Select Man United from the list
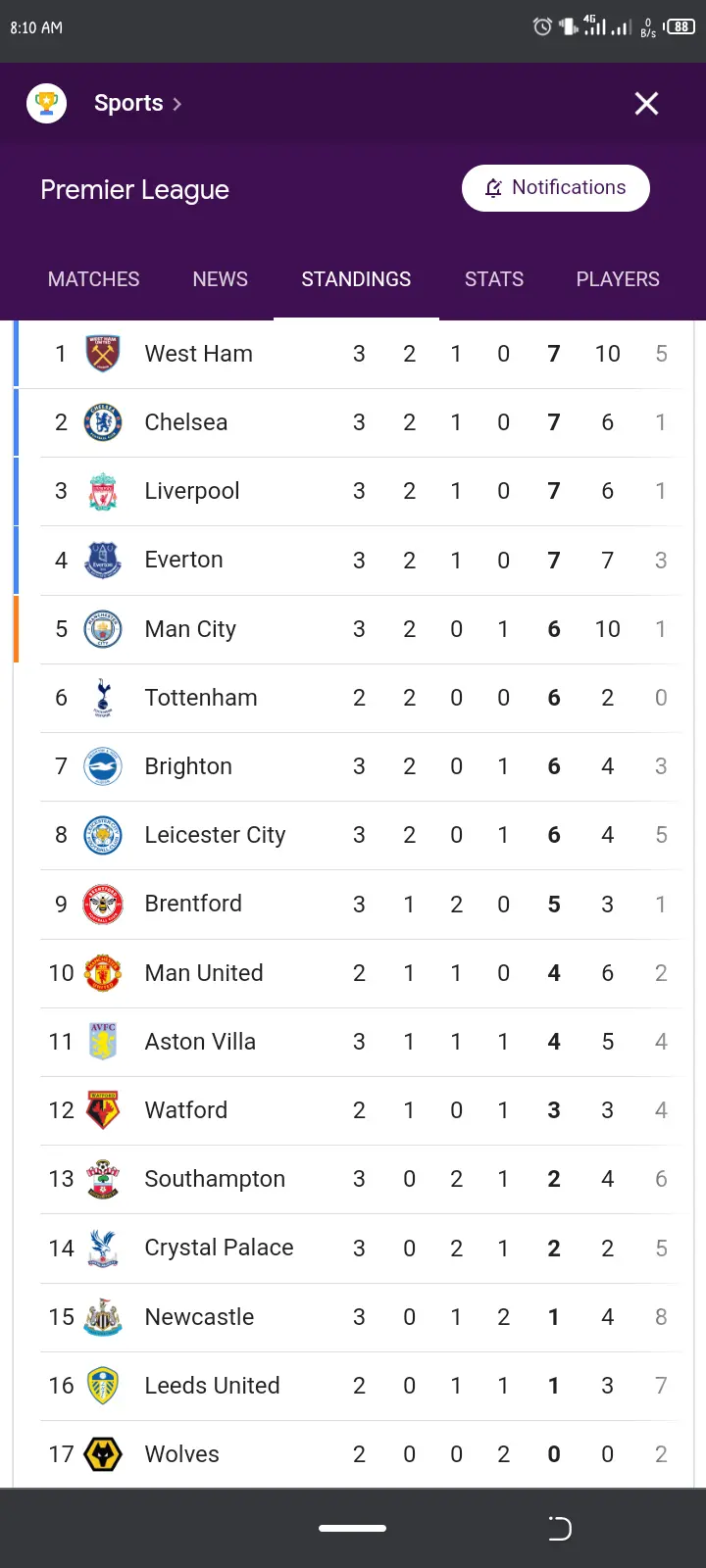Screen dimensions: 706x1568 point(204,973)
